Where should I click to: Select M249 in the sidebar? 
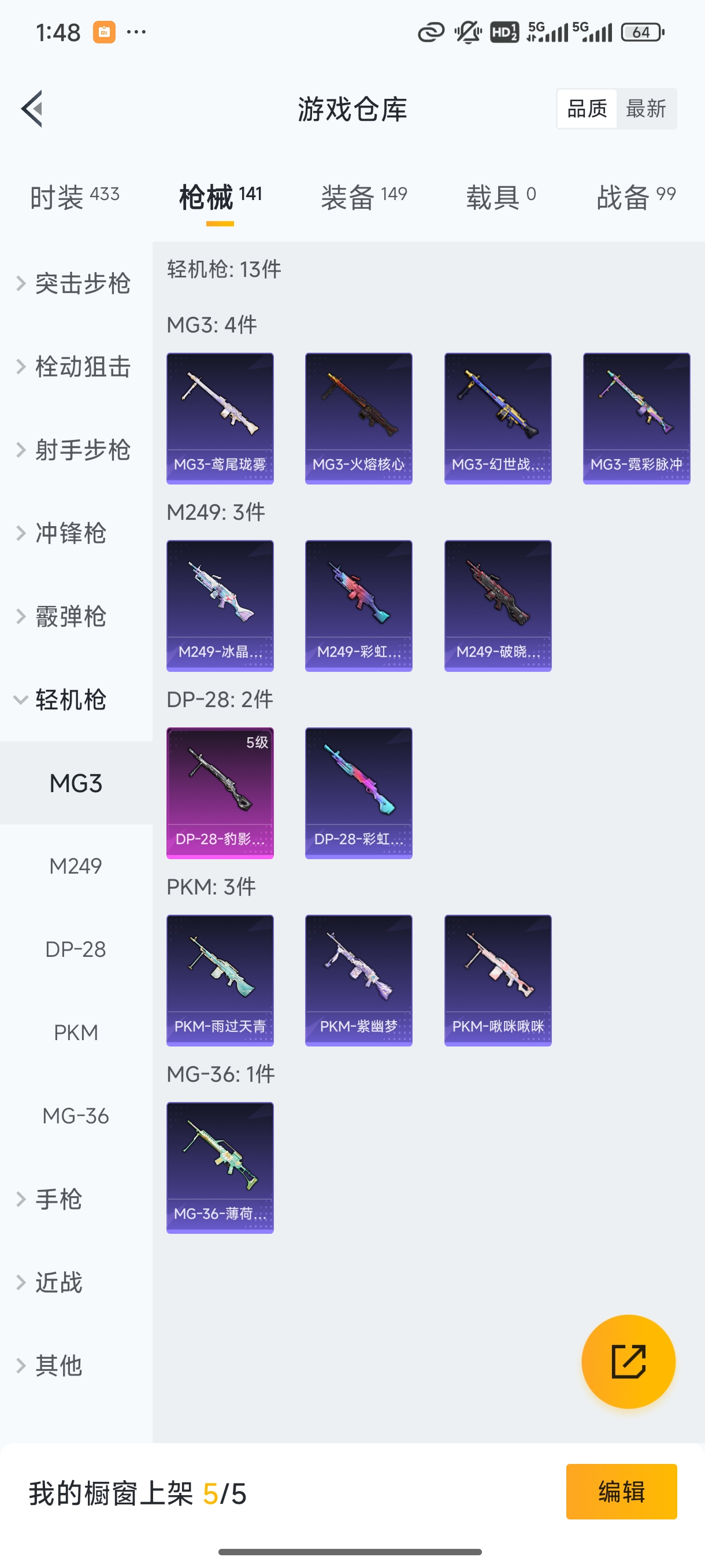76,866
